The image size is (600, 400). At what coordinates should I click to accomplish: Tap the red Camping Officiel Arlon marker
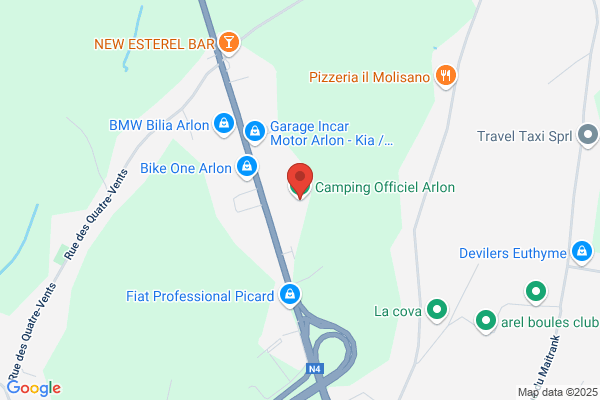(300, 180)
